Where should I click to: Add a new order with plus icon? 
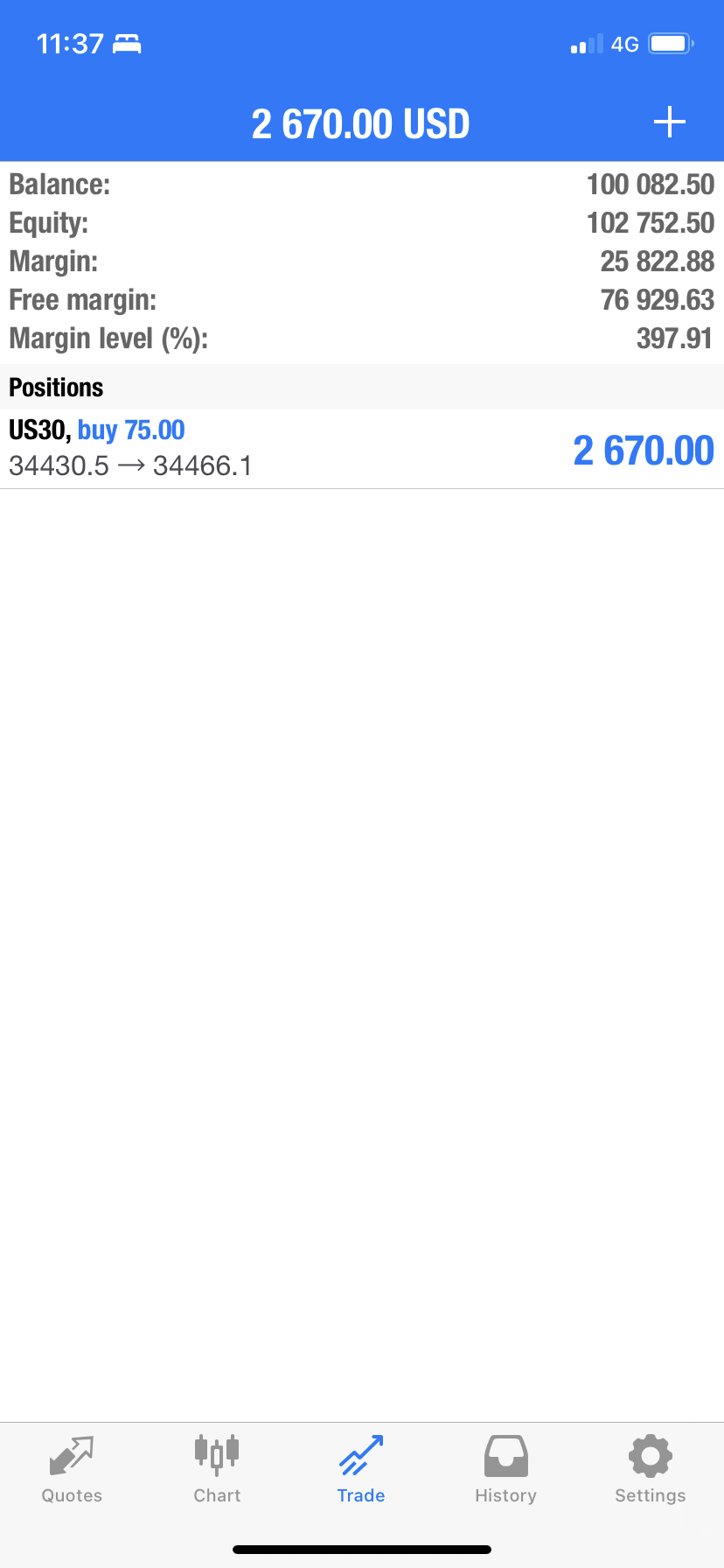point(669,122)
